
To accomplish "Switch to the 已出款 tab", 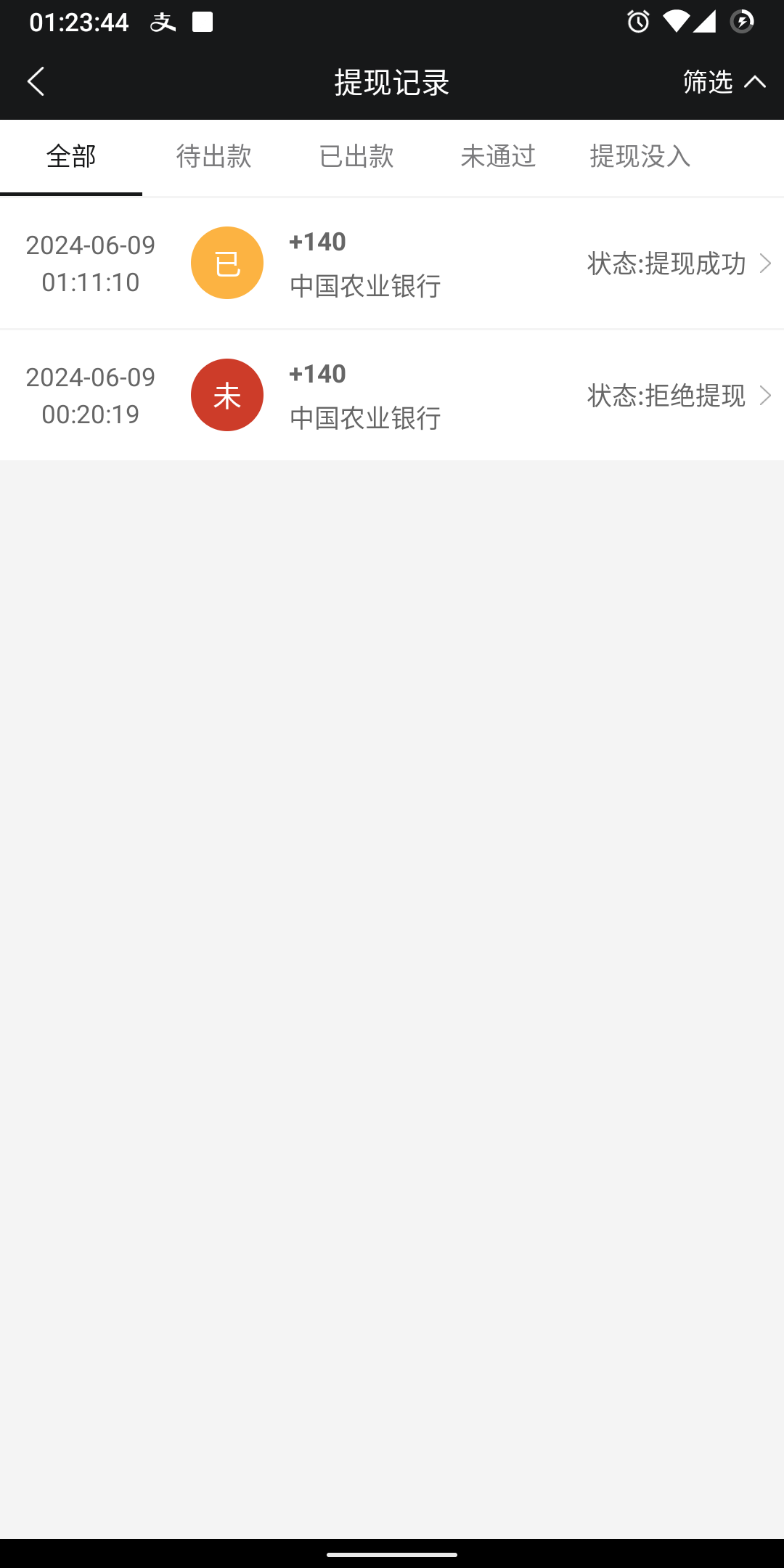I will coord(356,157).
